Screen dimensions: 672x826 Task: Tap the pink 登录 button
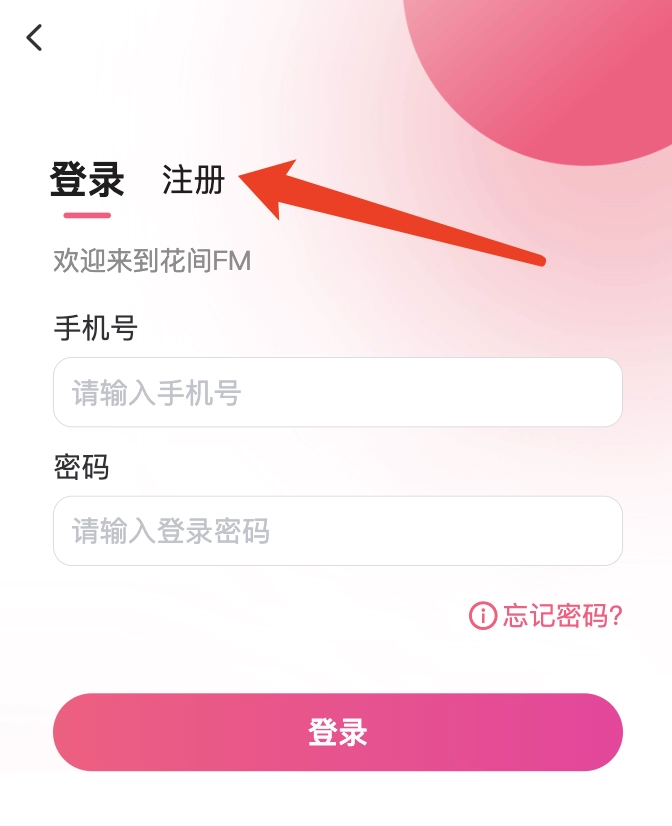(x=338, y=732)
